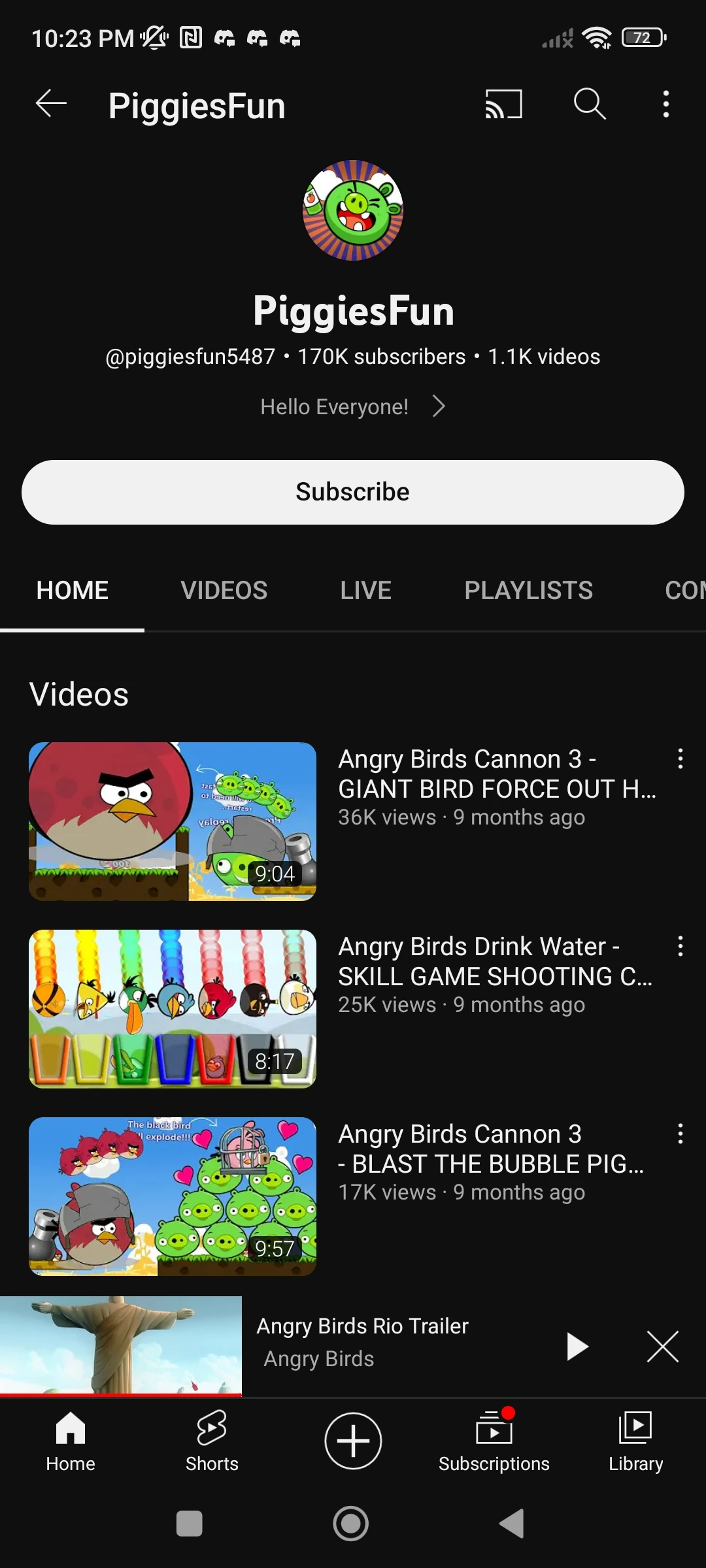Open Angry Birds Drink Water video
The width and height of the screenshot is (706, 1568).
click(x=173, y=1009)
